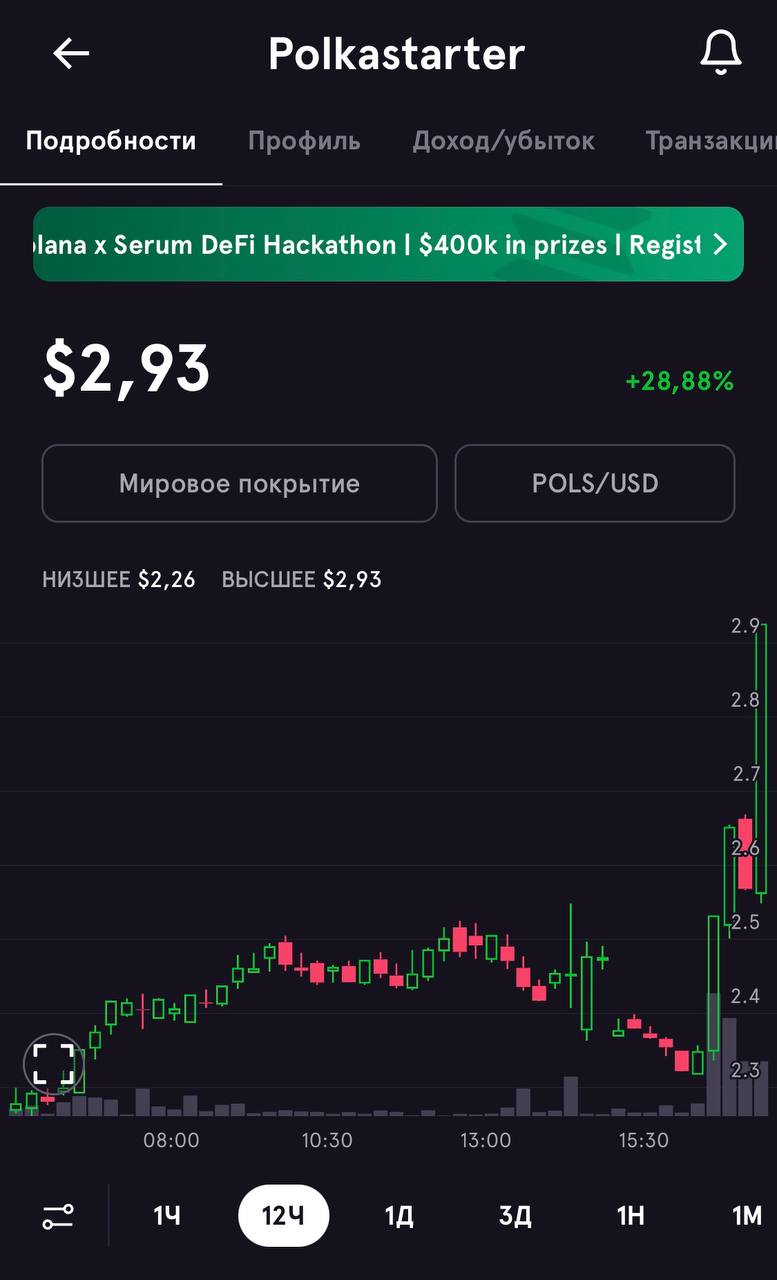Expand the chart to fullscreen
777x1280 pixels.
[53, 1063]
